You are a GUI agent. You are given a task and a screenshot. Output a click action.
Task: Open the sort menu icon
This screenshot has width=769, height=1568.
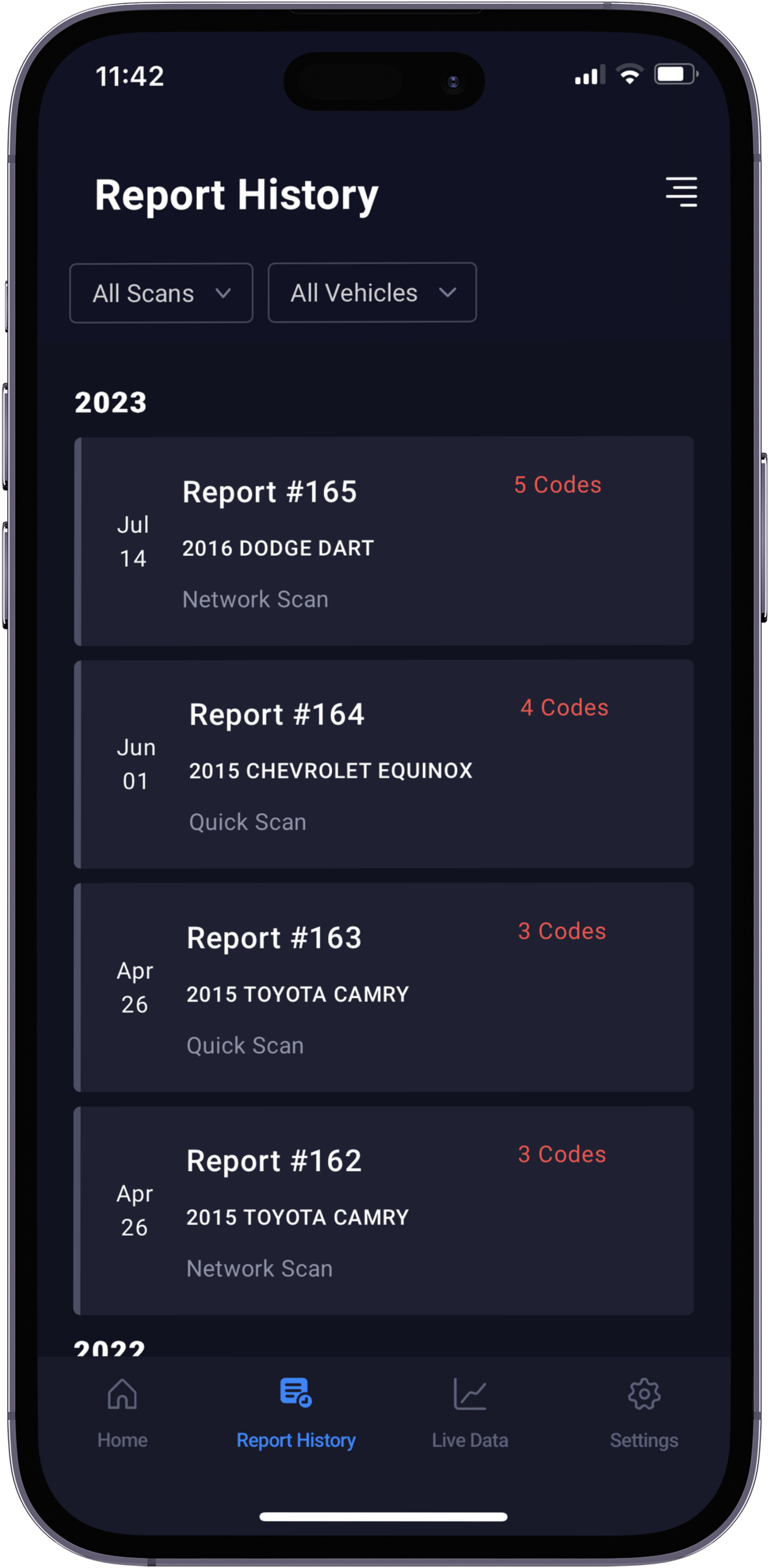point(681,192)
